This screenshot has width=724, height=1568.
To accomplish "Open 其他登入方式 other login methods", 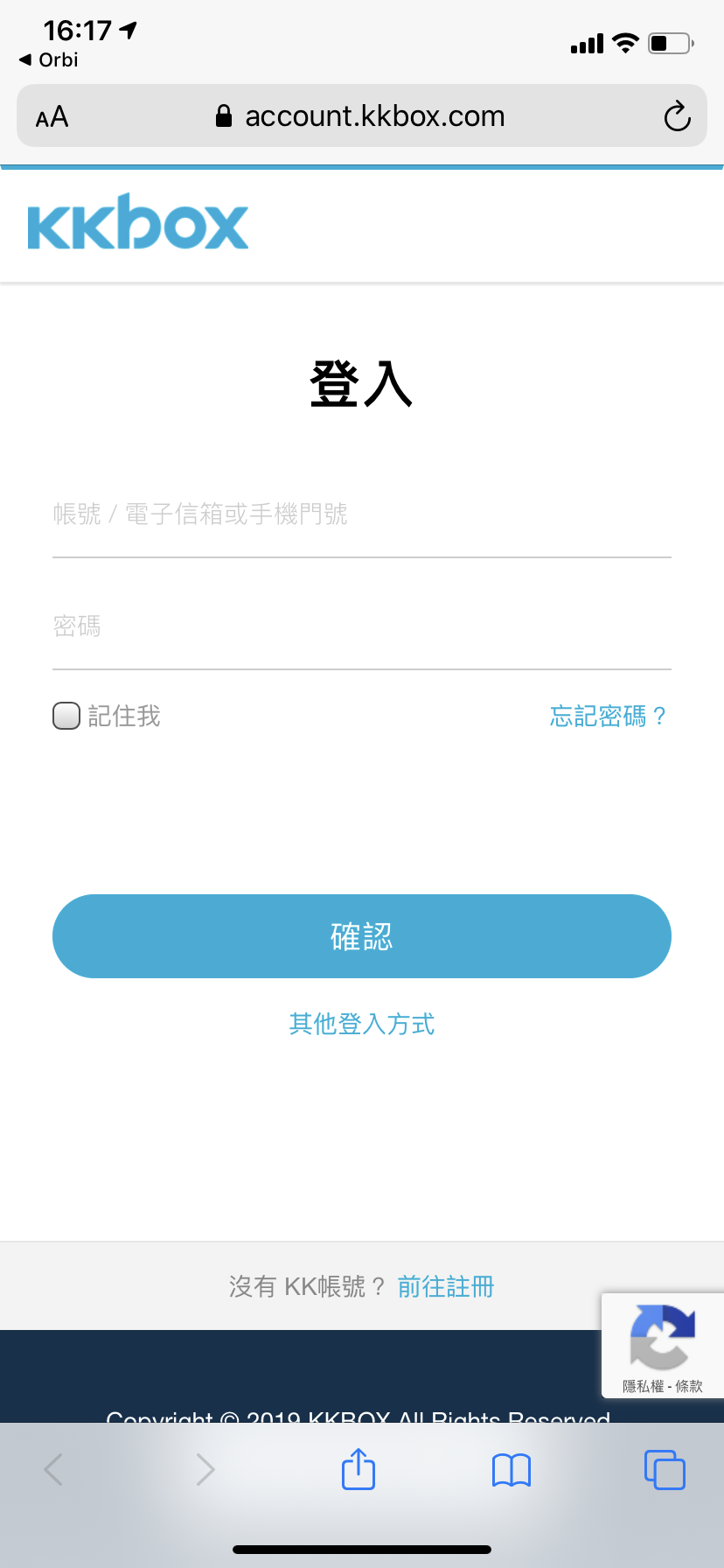I will pyautogui.click(x=362, y=1024).
